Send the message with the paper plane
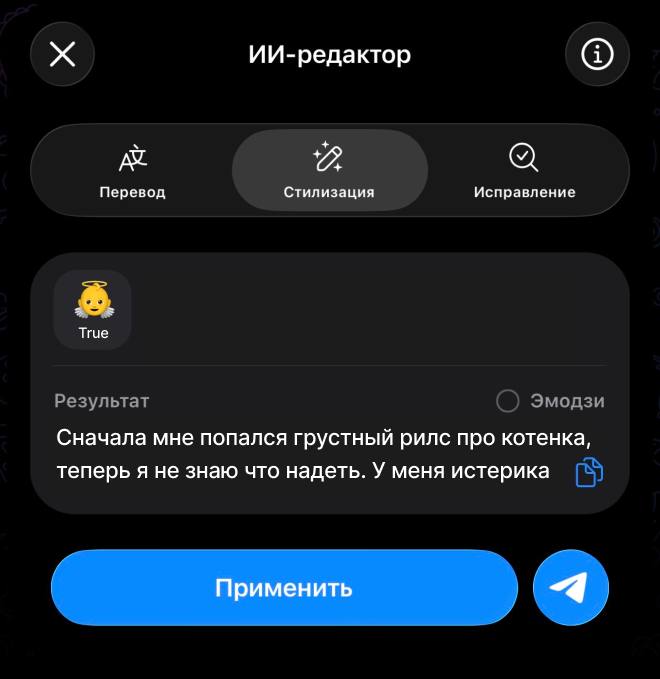 [x=571, y=587]
